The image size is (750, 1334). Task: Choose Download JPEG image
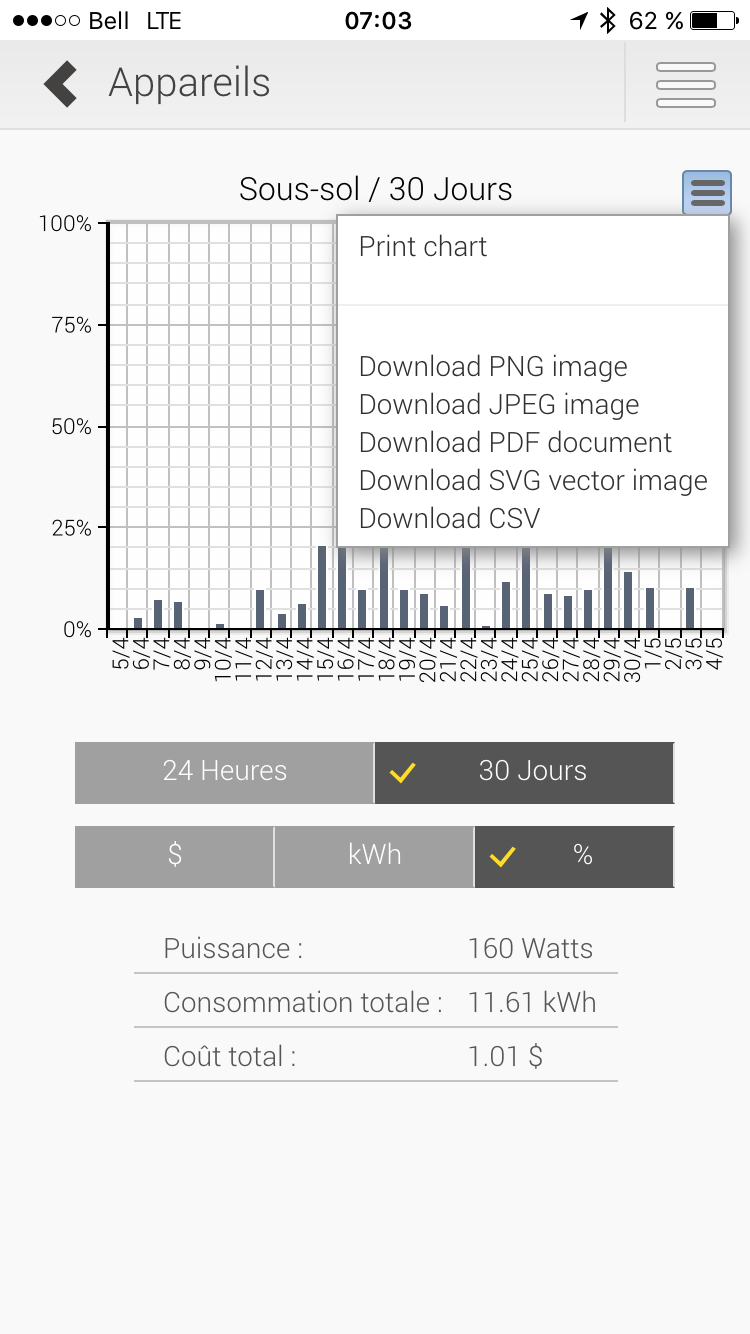499,405
